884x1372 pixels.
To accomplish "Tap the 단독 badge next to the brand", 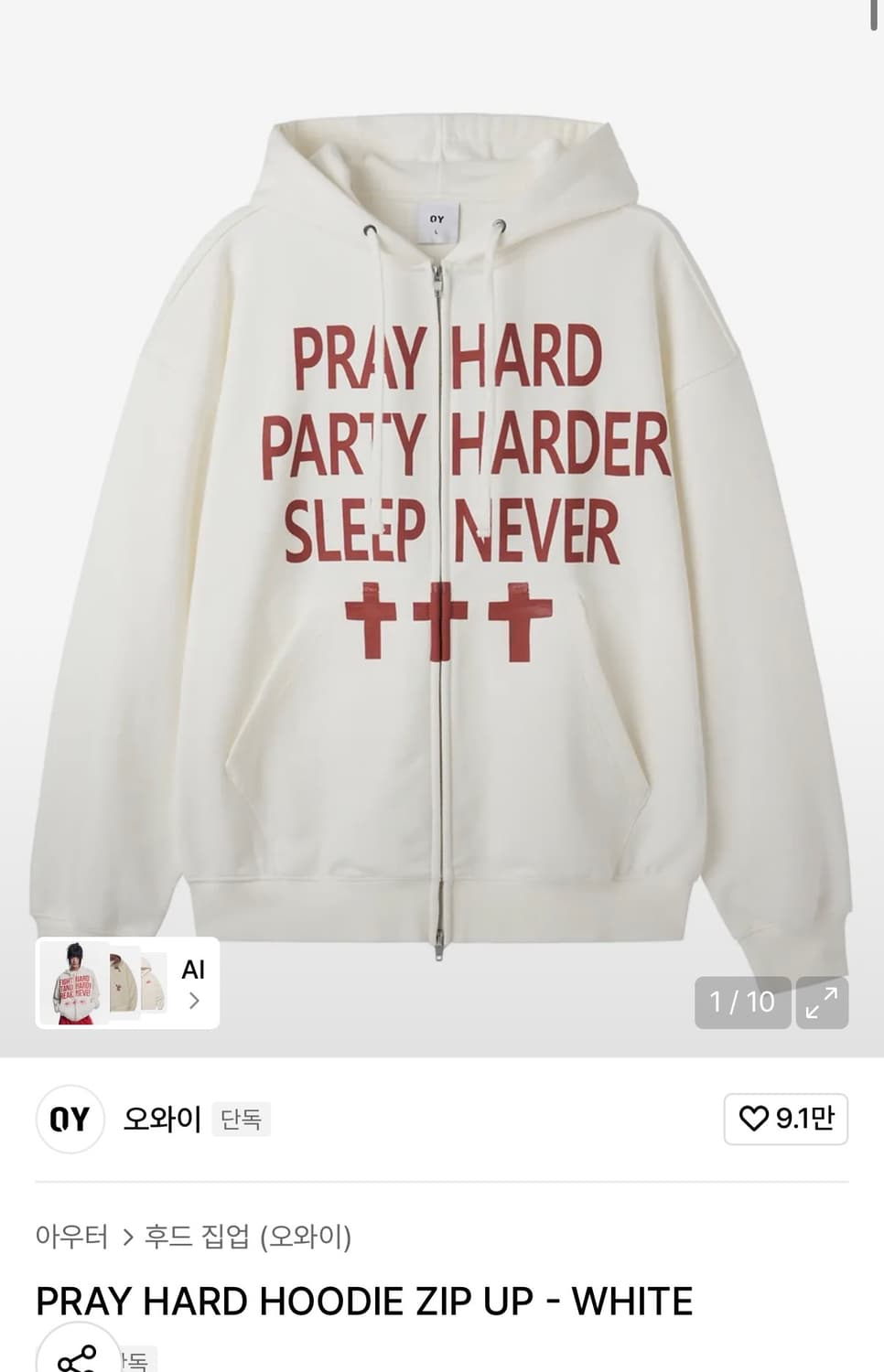I will (240, 1119).
